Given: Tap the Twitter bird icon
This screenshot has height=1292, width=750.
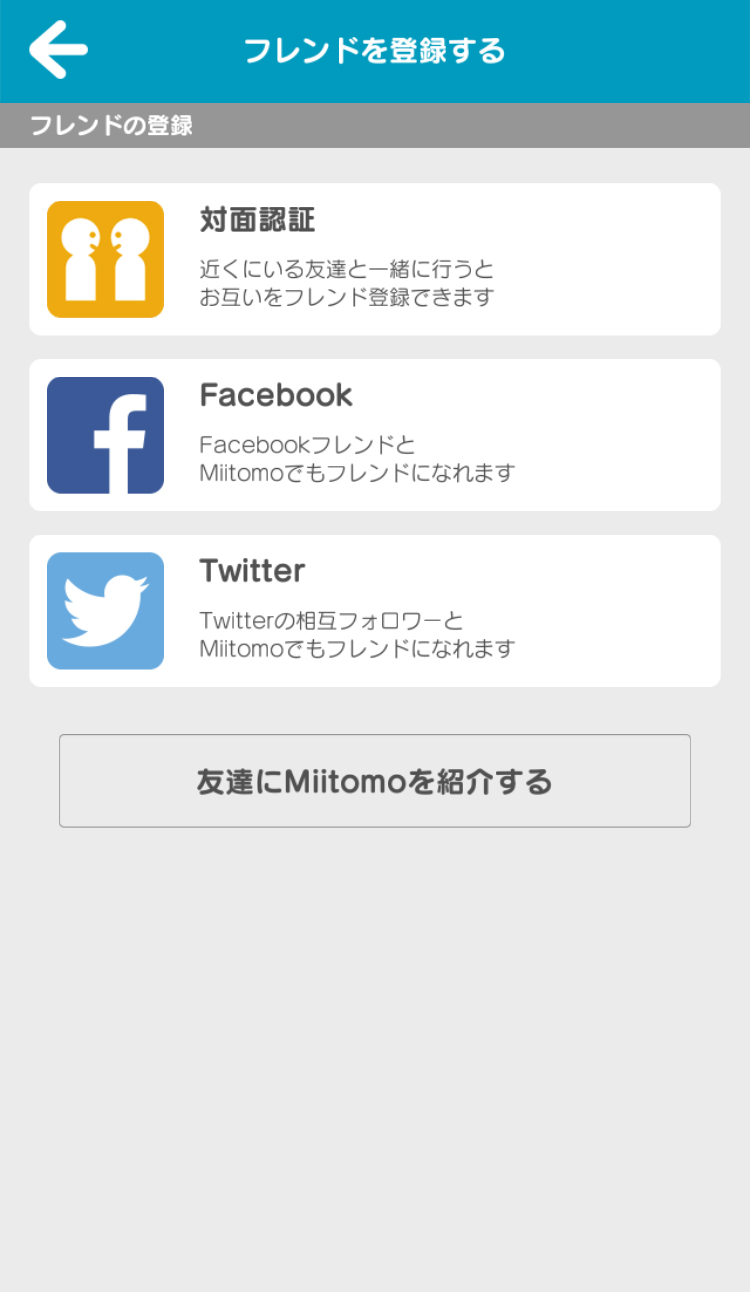Looking at the screenshot, I should (104, 608).
